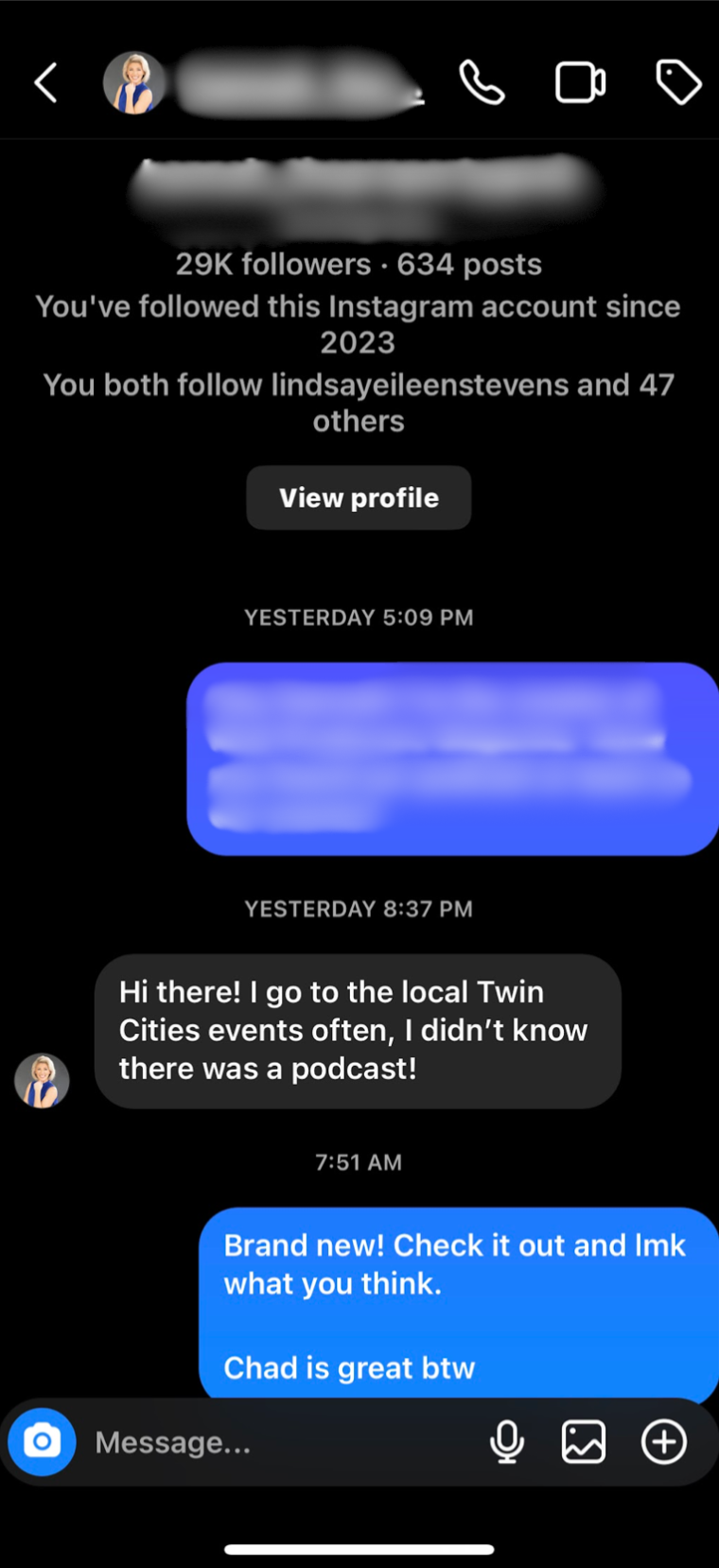The image size is (719, 1568).
Task: Open profile picture in the header
Action: 133,83
